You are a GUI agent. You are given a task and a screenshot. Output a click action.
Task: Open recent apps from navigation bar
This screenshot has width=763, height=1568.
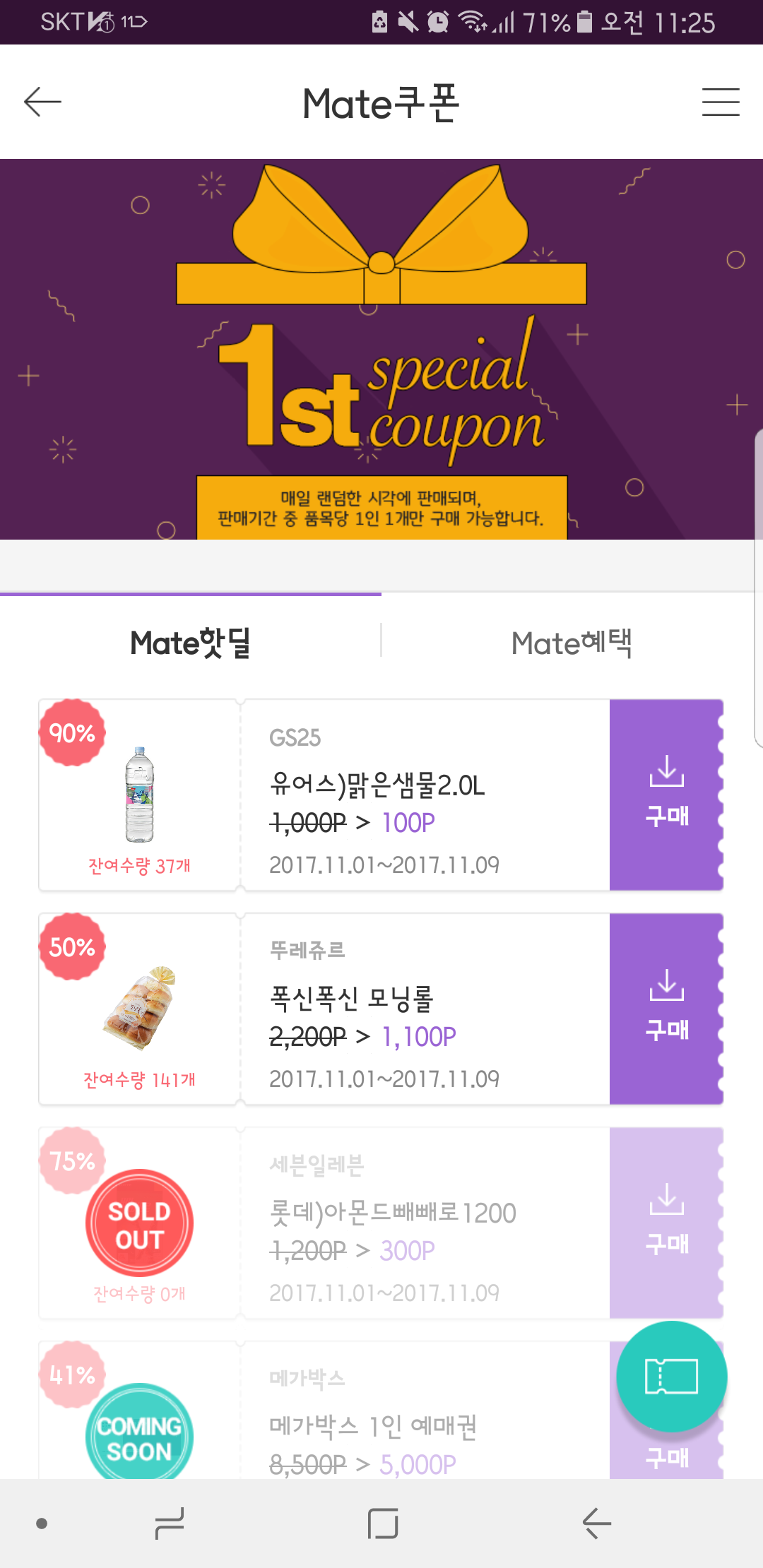[170, 1524]
